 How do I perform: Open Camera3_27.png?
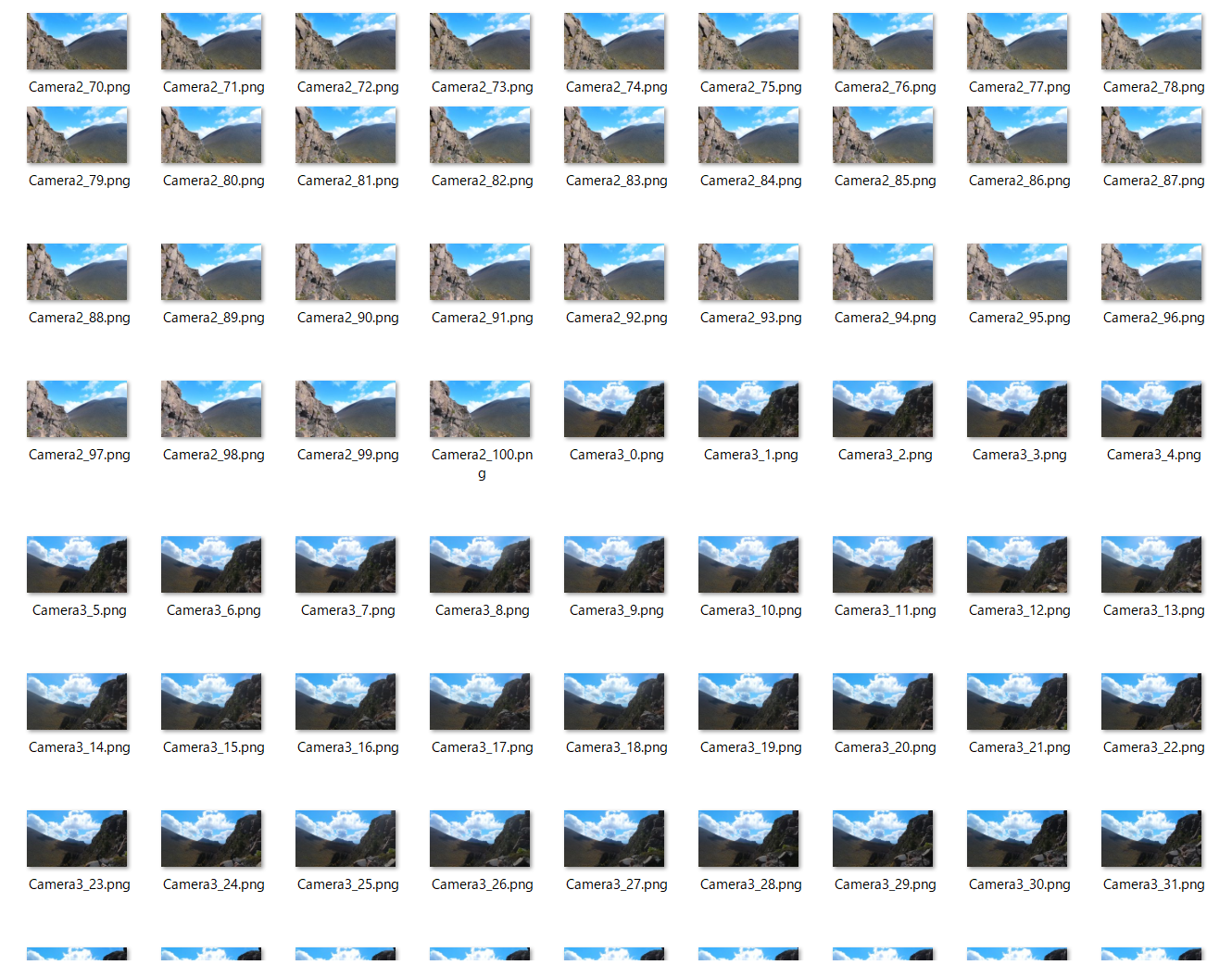coord(615,839)
